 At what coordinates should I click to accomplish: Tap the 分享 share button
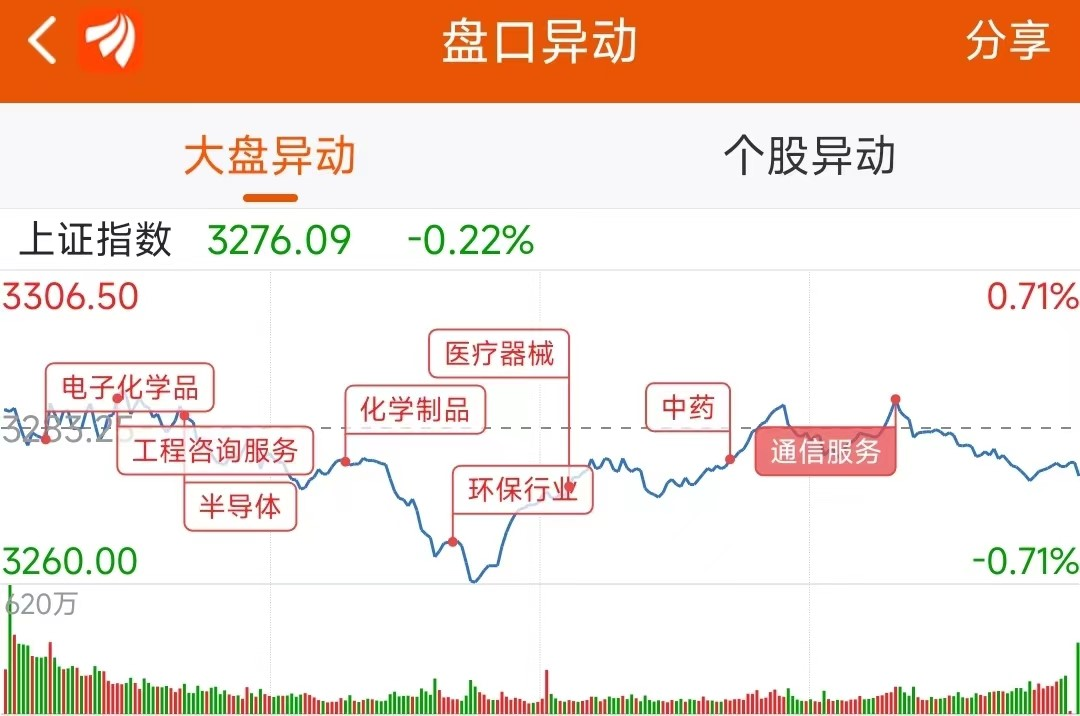(1007, 42)
